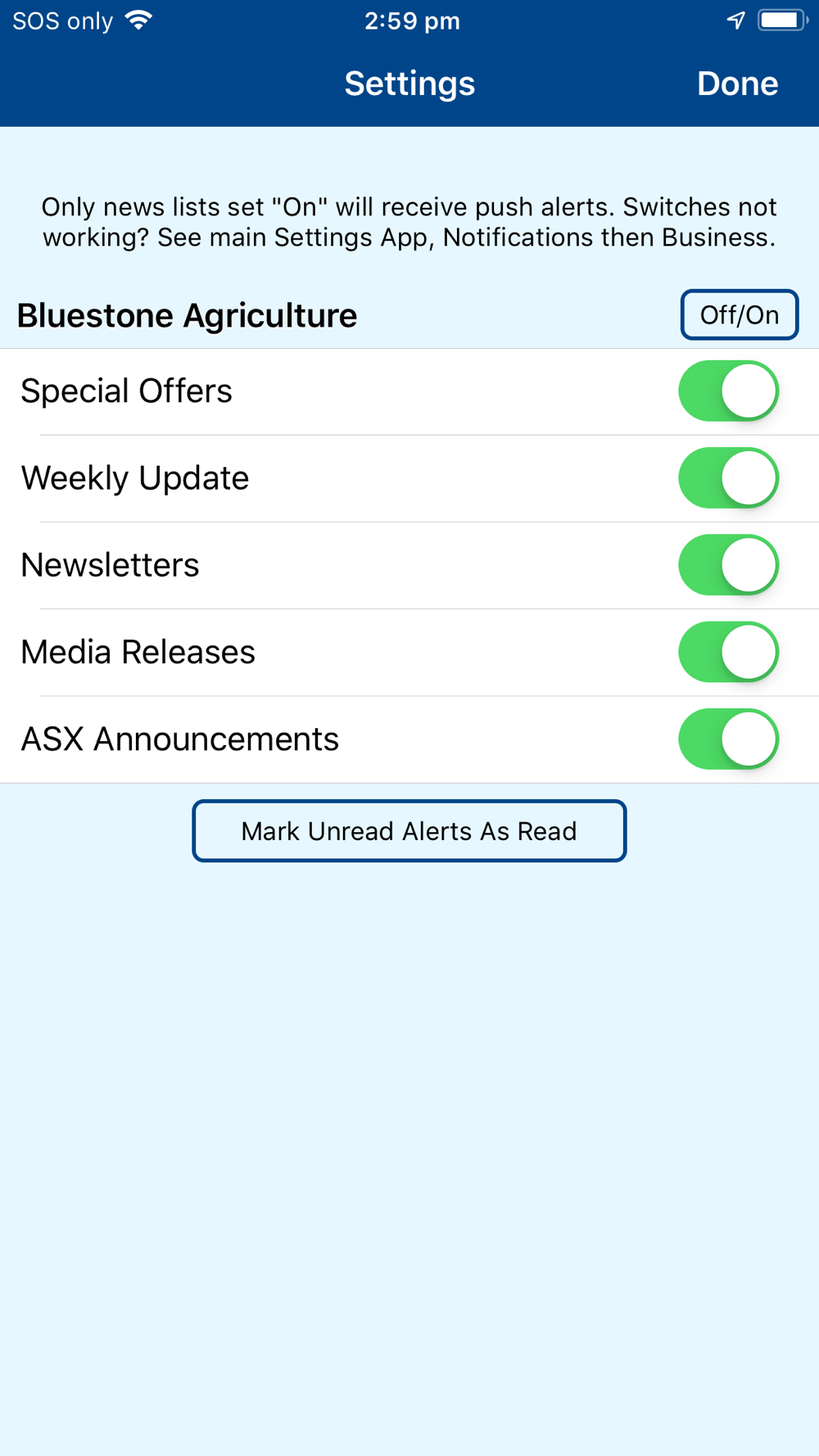
Task: Disable the Weekly Update switch
Action: (x=728, y=478)
